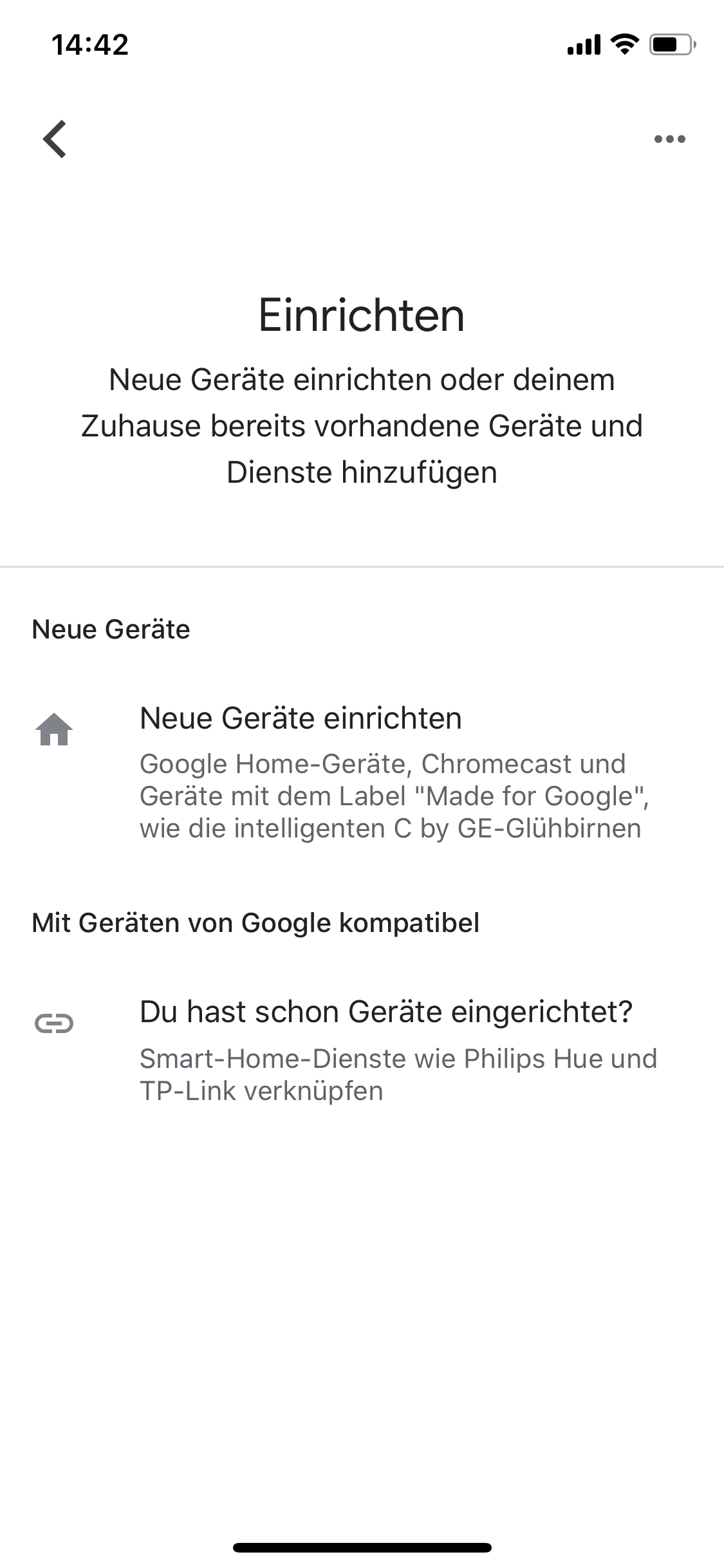Tap the intro text about neue Geräte einrichten

tap(362, 426)
